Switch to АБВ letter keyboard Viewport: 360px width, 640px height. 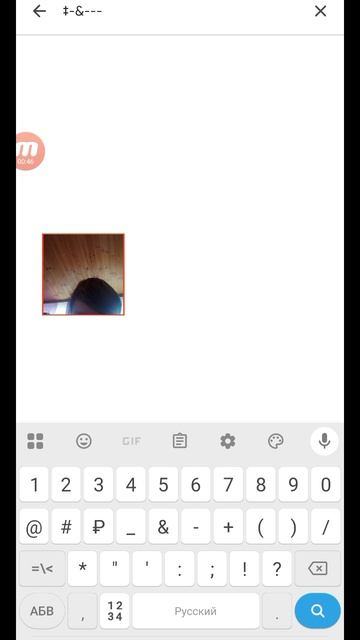coord(42,611)
